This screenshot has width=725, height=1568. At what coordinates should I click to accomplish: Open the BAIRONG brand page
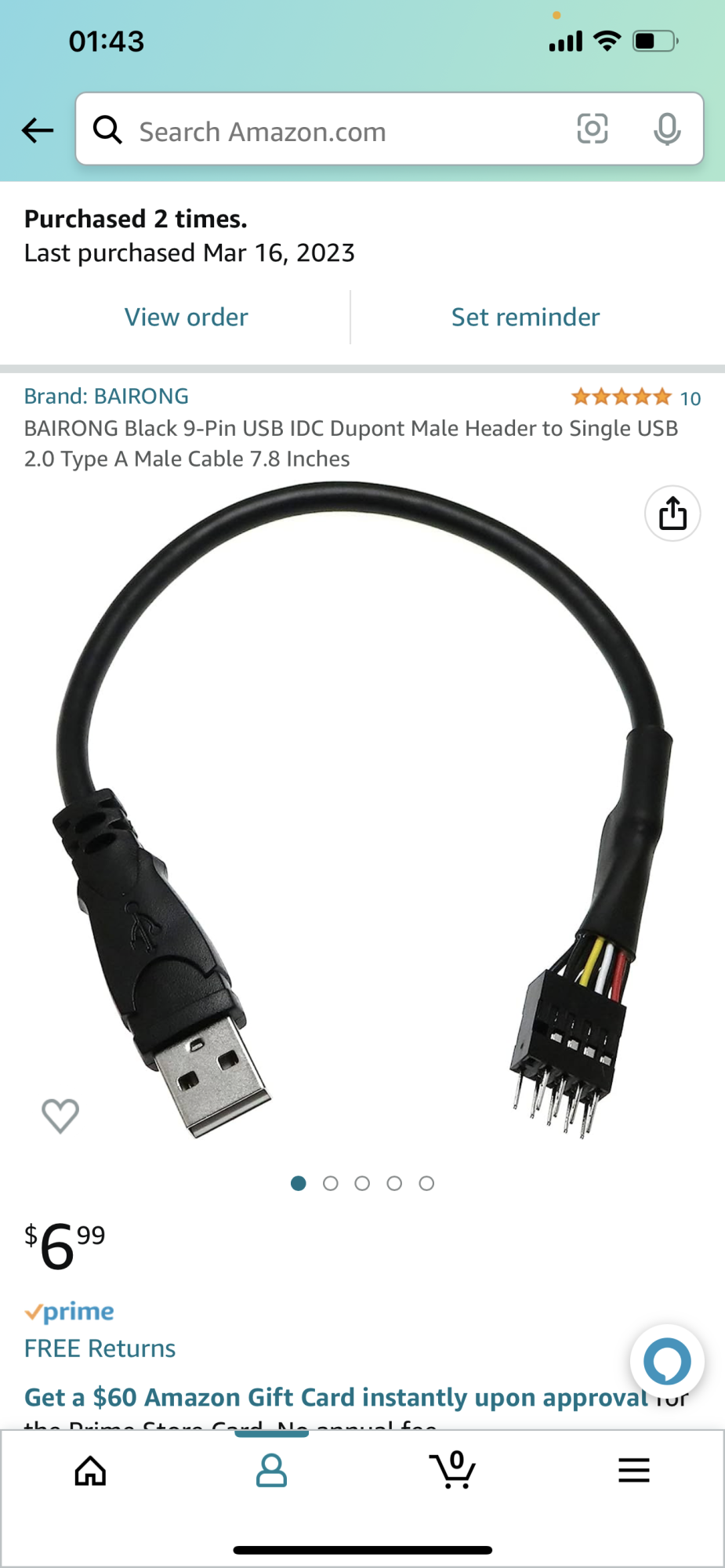pyautogui.click(x=107, y=396)
